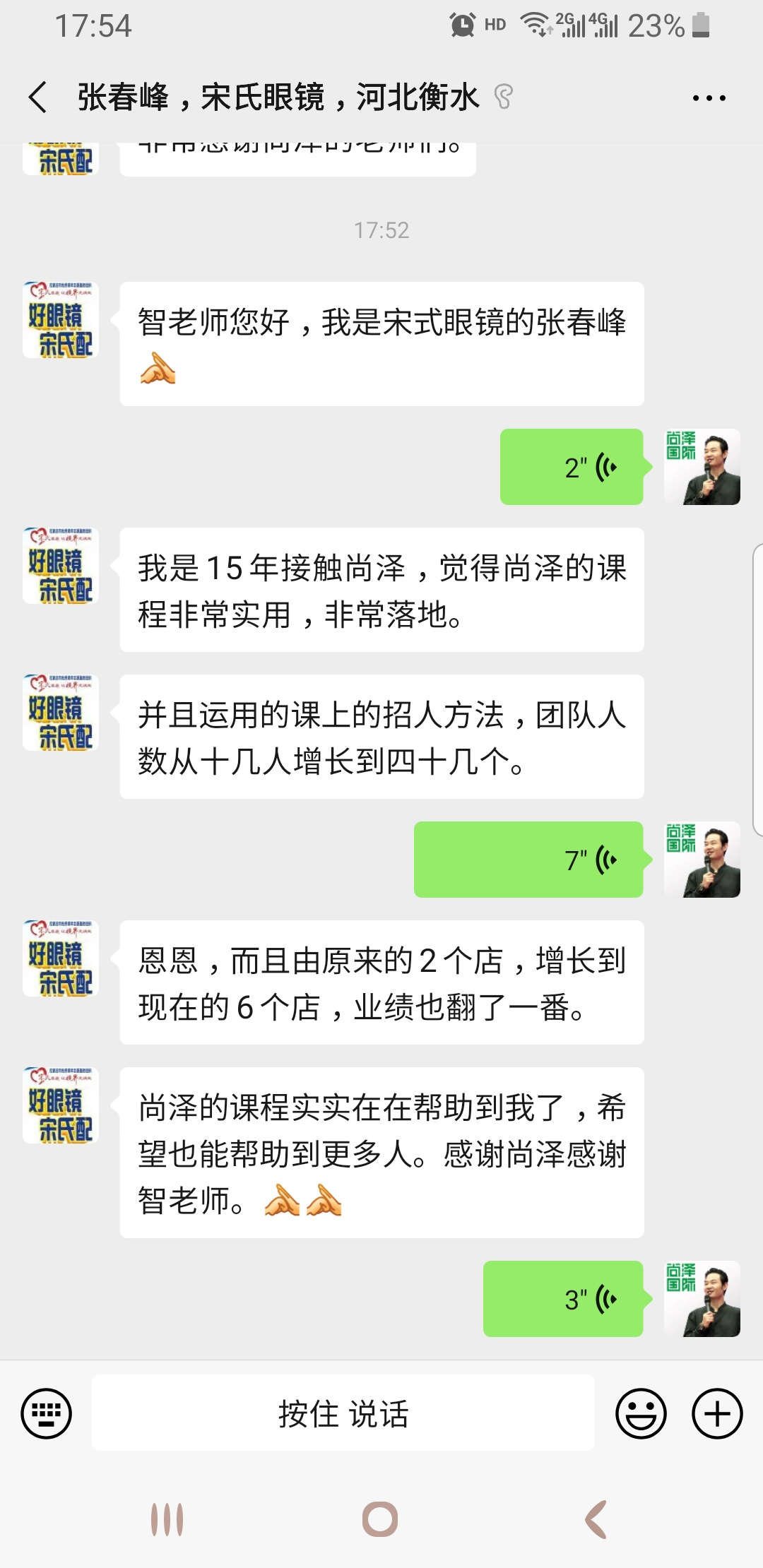
Task: Play the 7-second voice message
Action: tap(528, 860)
